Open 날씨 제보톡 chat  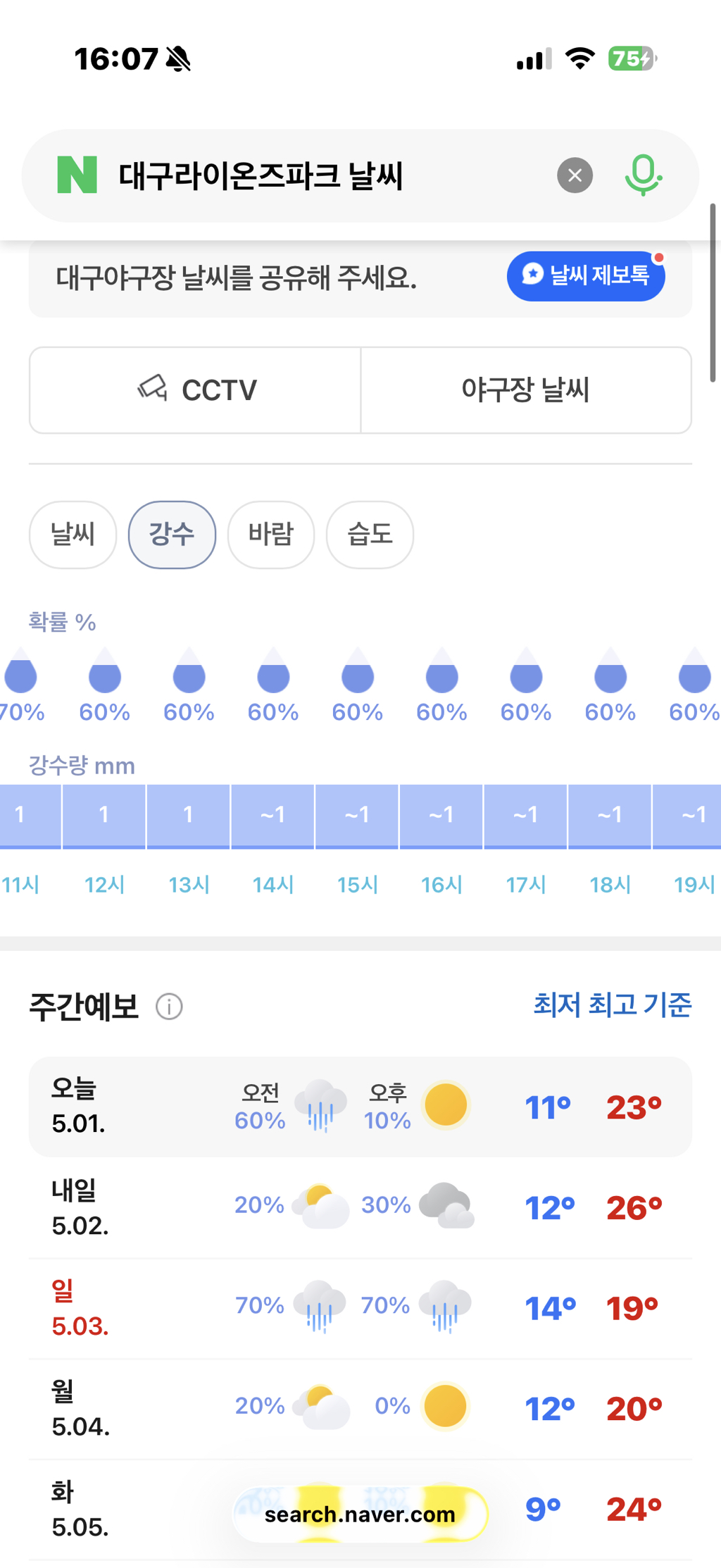[586, 275]
